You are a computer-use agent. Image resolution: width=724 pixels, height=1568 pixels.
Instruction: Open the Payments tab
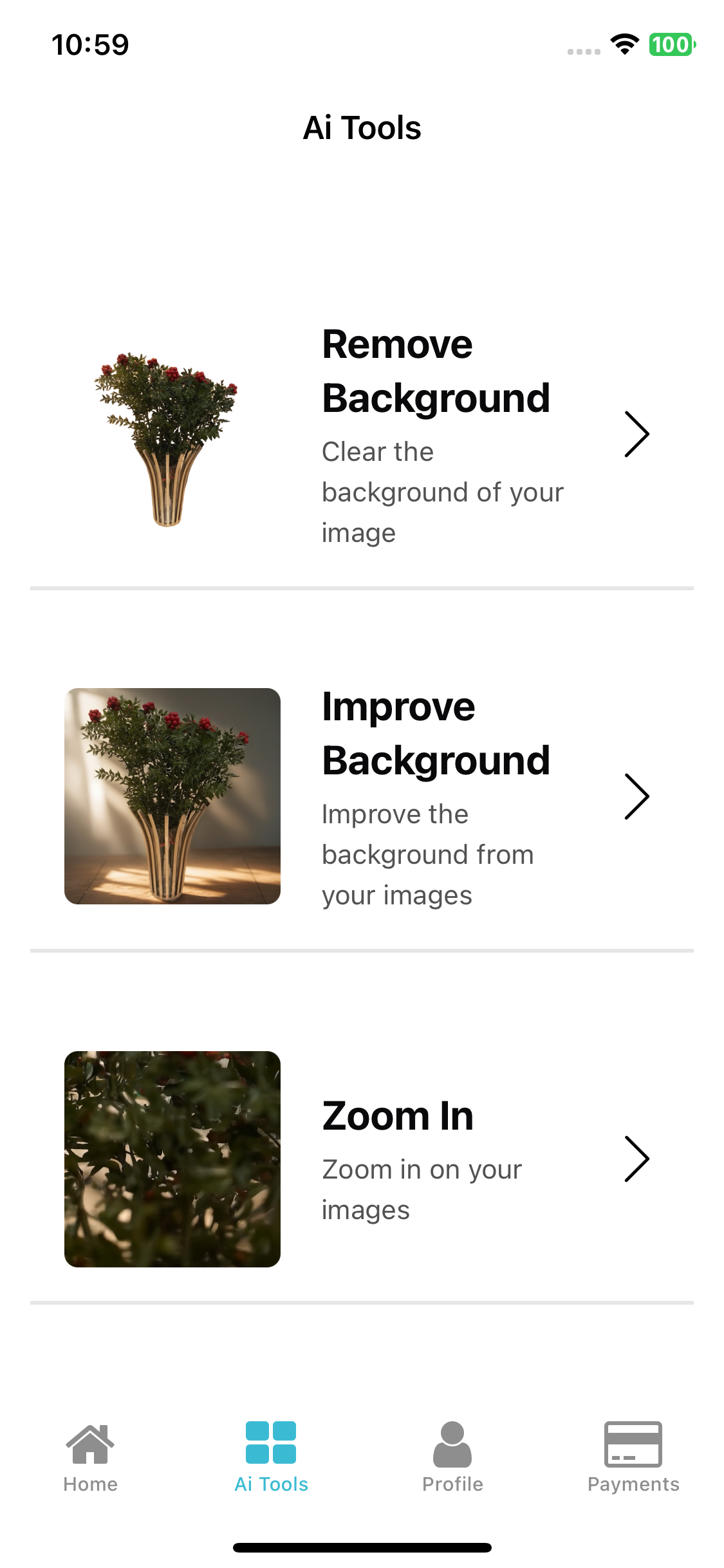633,1457
